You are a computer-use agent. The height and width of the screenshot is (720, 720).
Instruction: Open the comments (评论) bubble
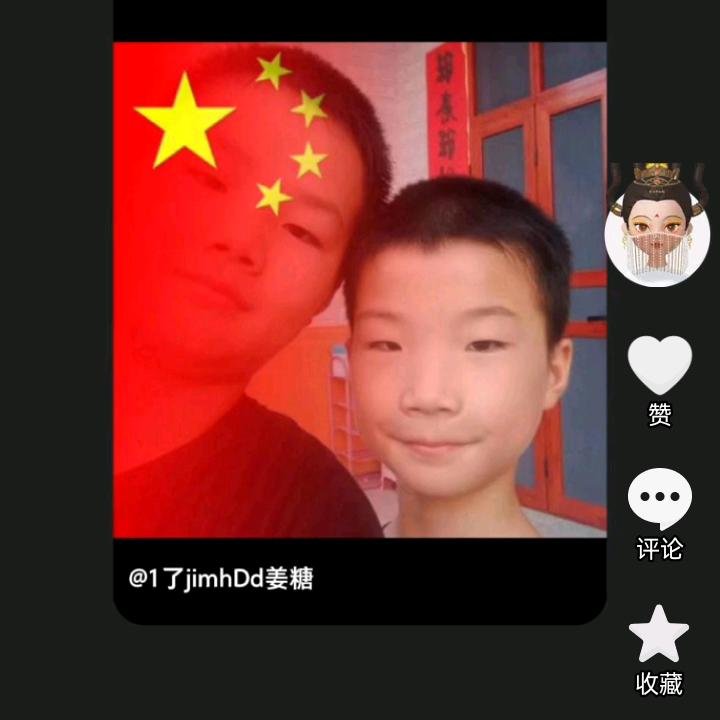click(659, 499)
